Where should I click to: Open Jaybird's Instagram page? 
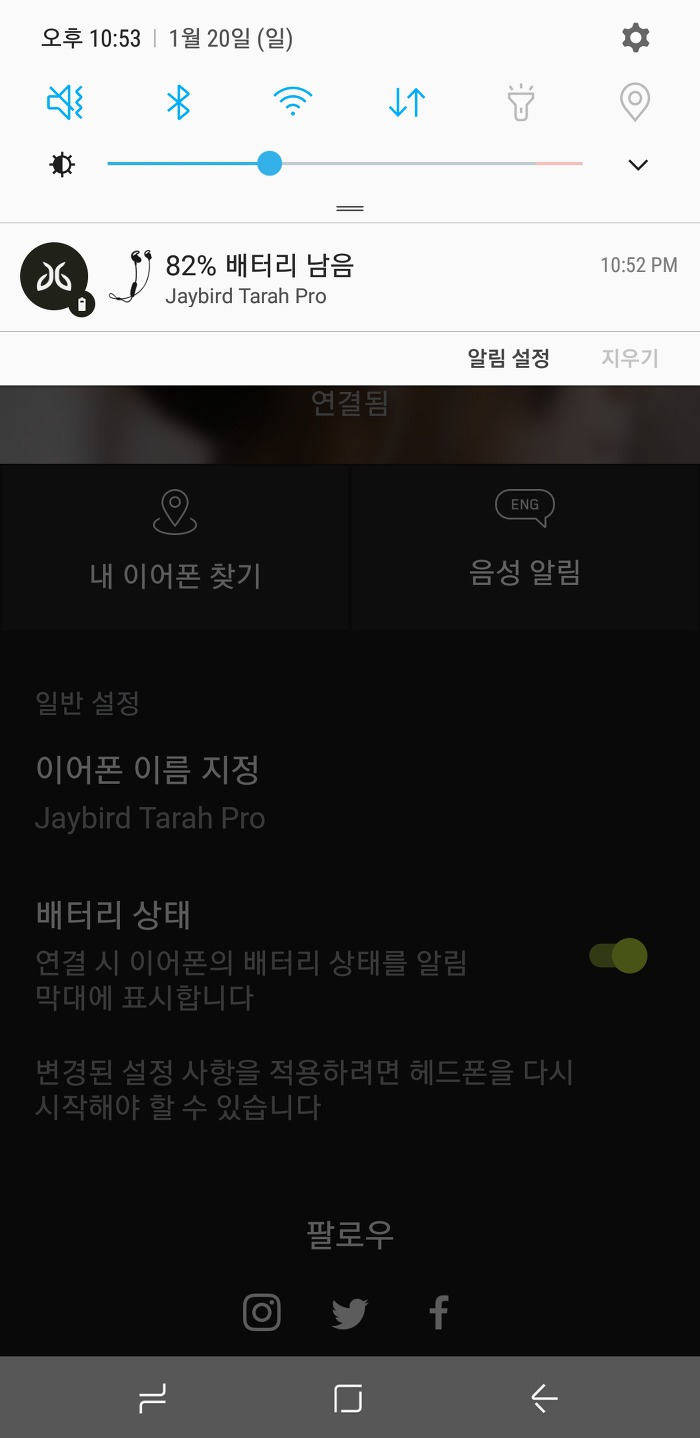[262, 1312]
